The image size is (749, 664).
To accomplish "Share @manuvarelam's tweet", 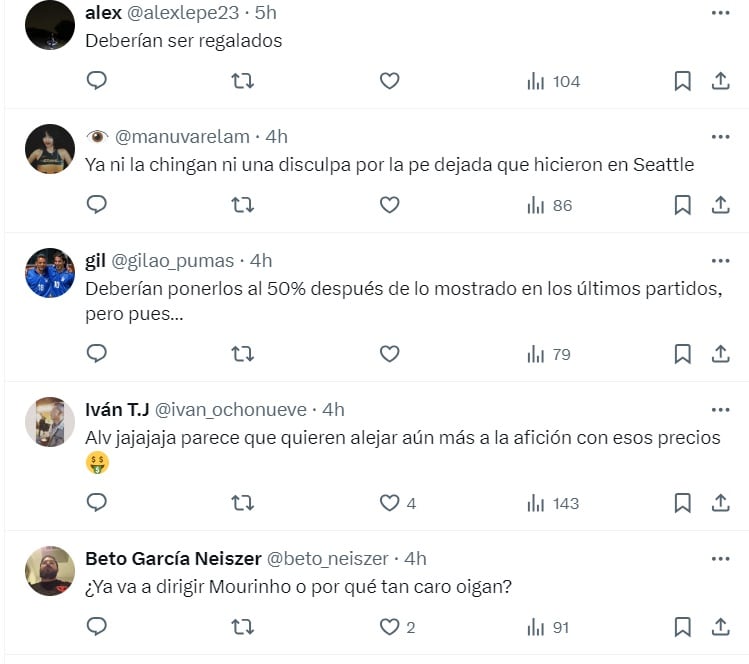I will coord(720,205).
